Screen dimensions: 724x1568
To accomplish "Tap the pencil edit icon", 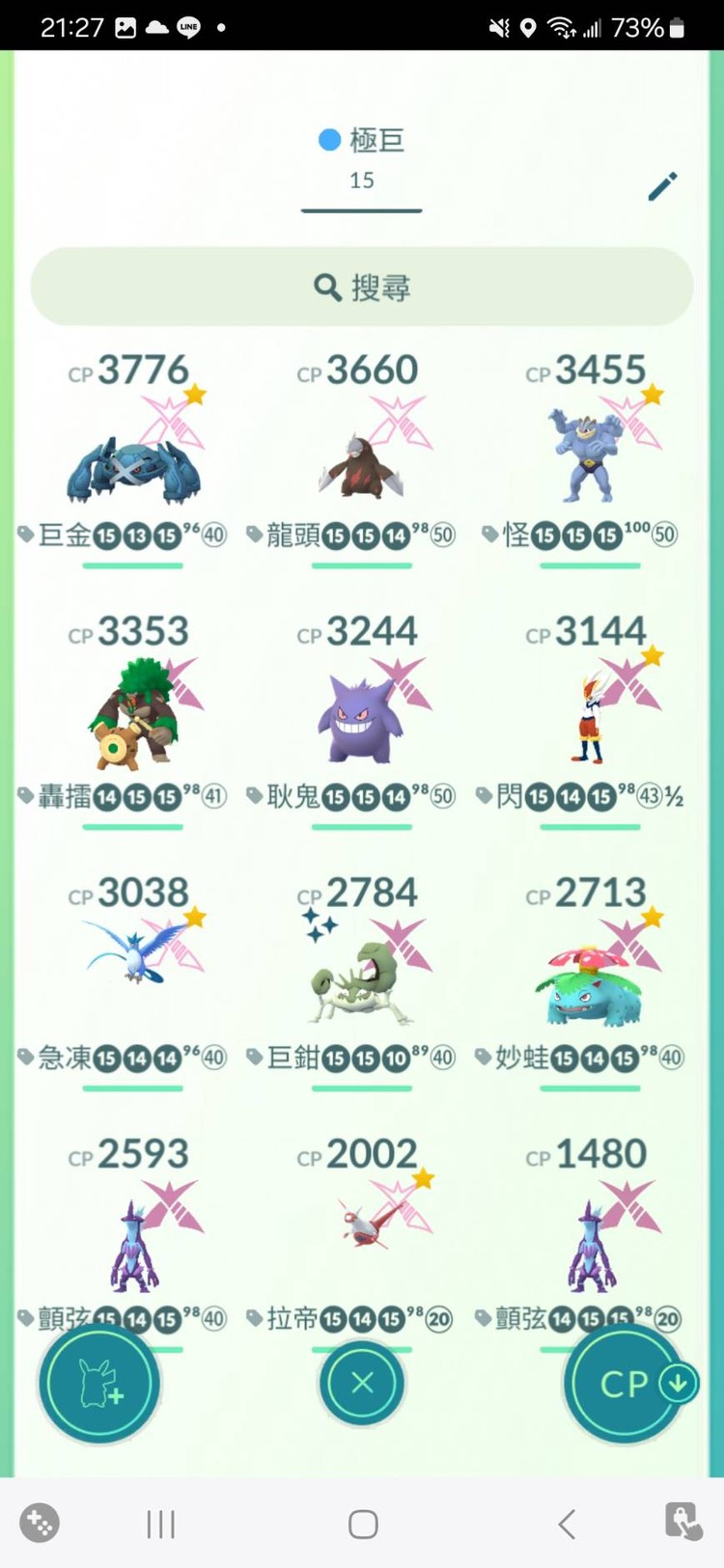I will coord(662,186).
